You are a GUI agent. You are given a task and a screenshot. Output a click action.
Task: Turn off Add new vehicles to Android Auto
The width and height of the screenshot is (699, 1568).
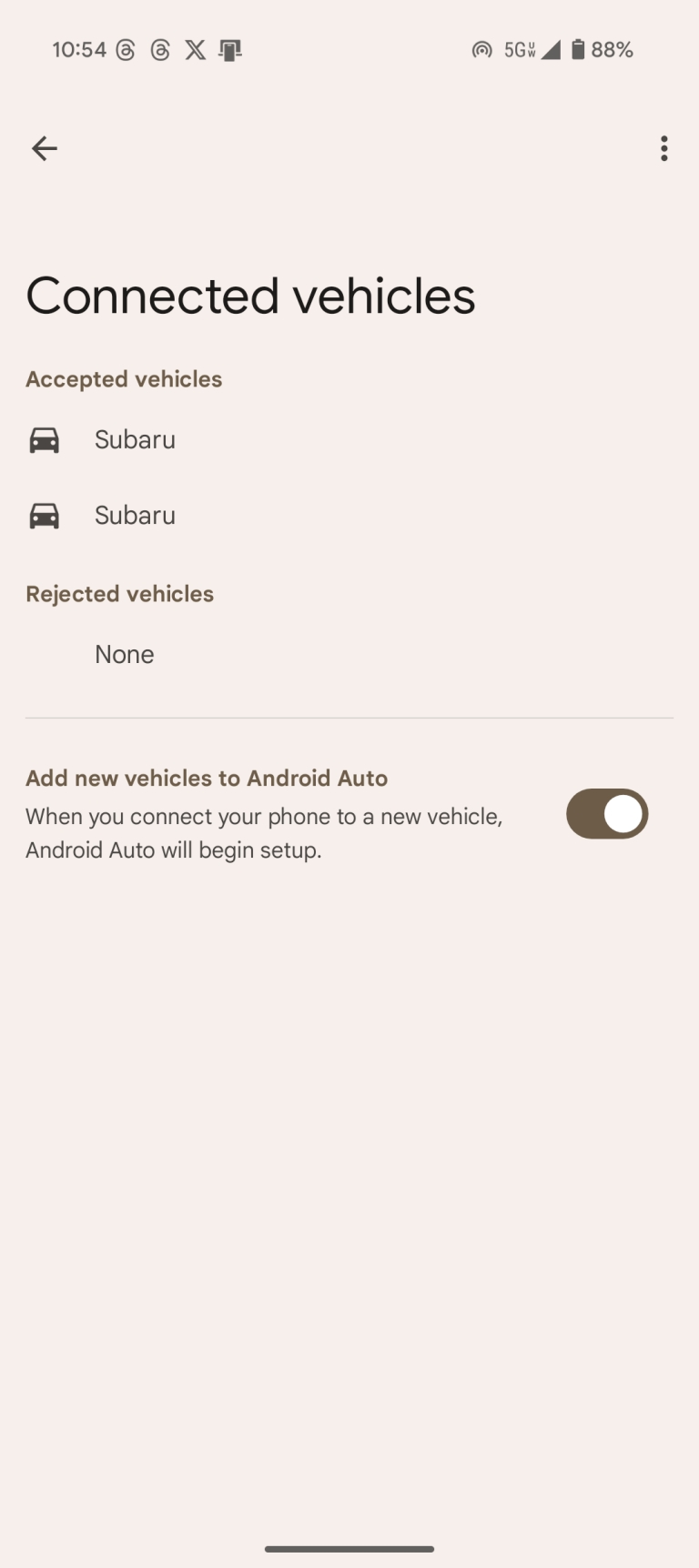[607, 814]
